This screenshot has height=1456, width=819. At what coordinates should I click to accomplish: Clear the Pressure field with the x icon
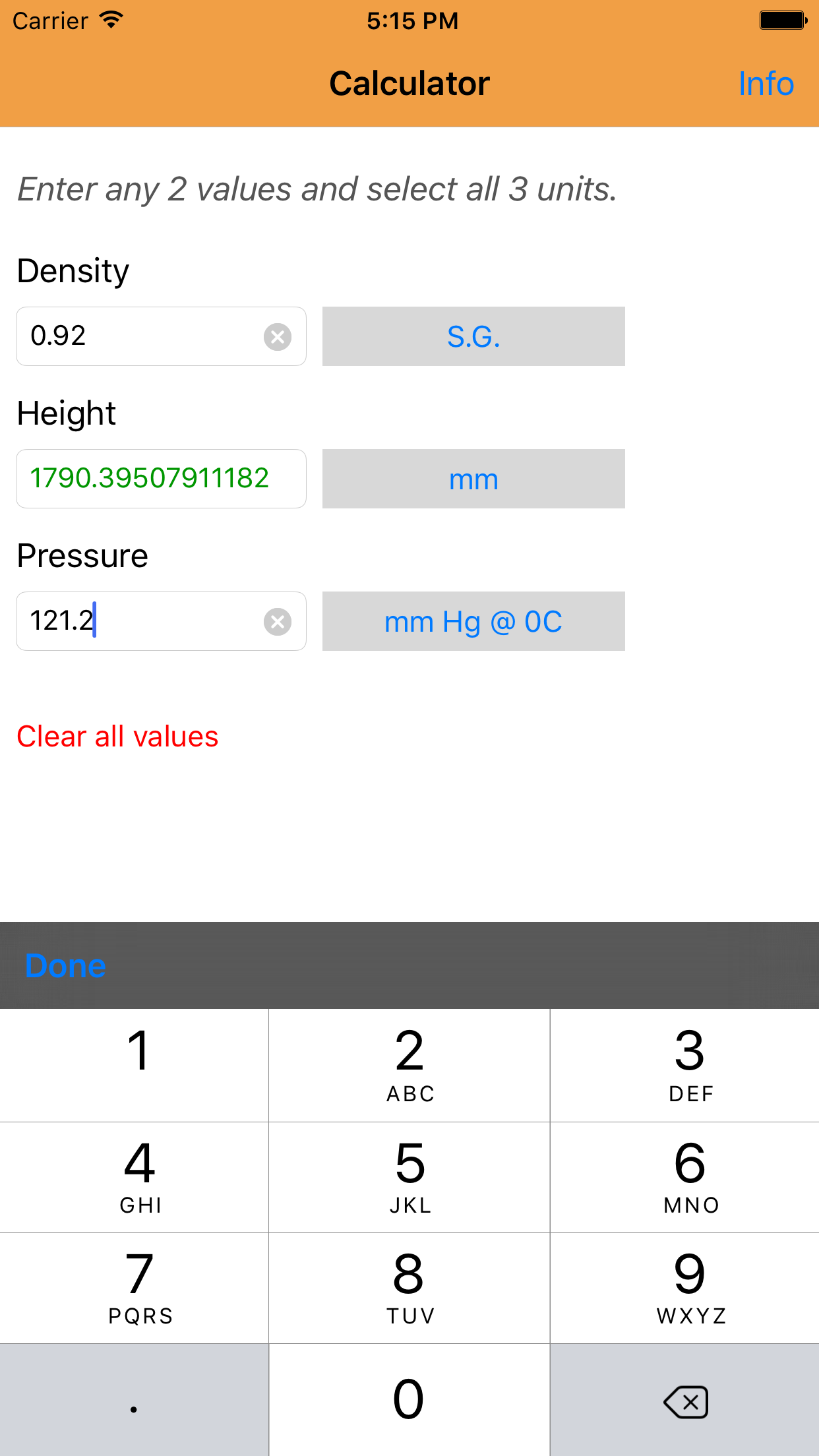click(278, 621)
